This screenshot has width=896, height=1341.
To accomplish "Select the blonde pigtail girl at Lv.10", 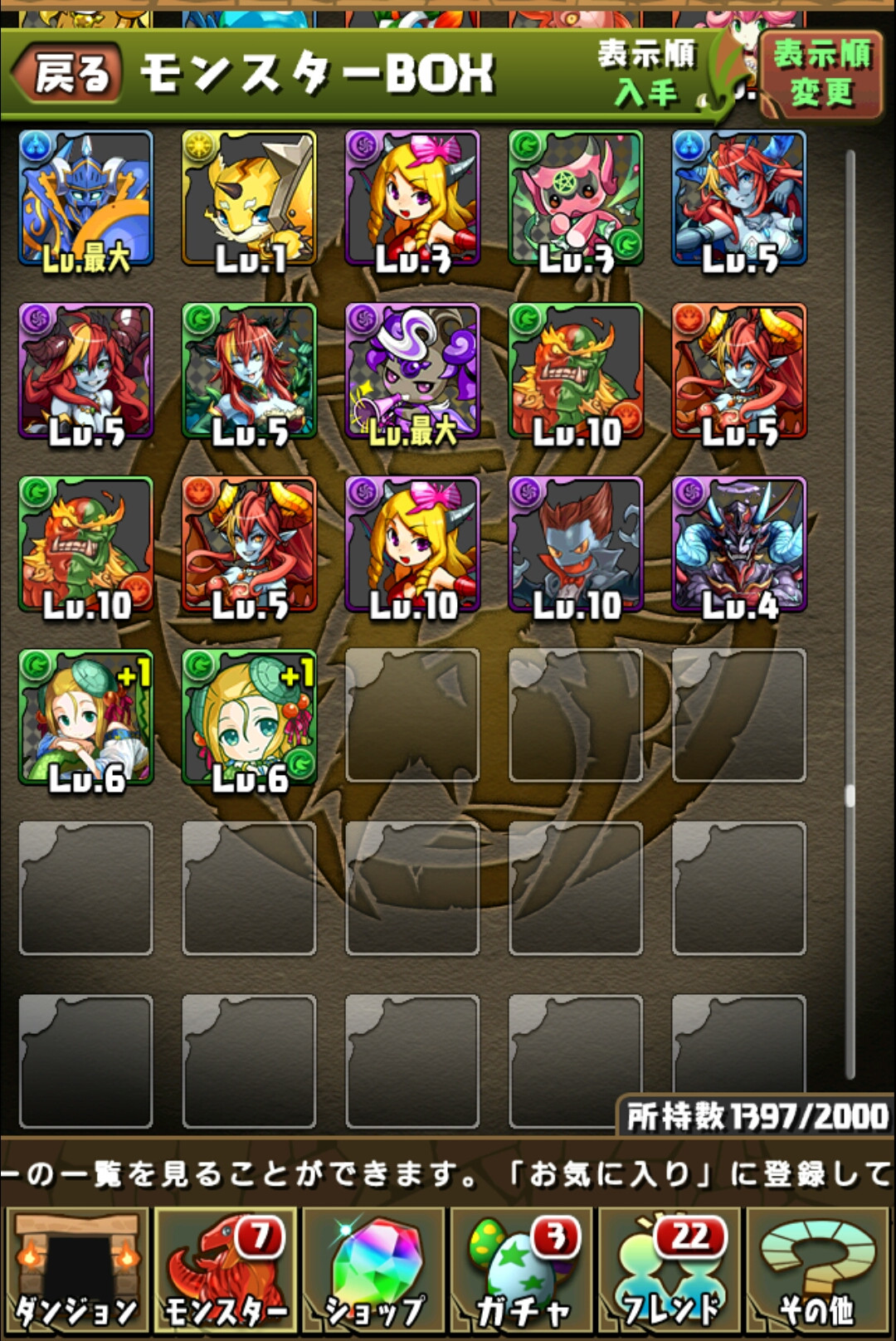I will pos(412,545).
